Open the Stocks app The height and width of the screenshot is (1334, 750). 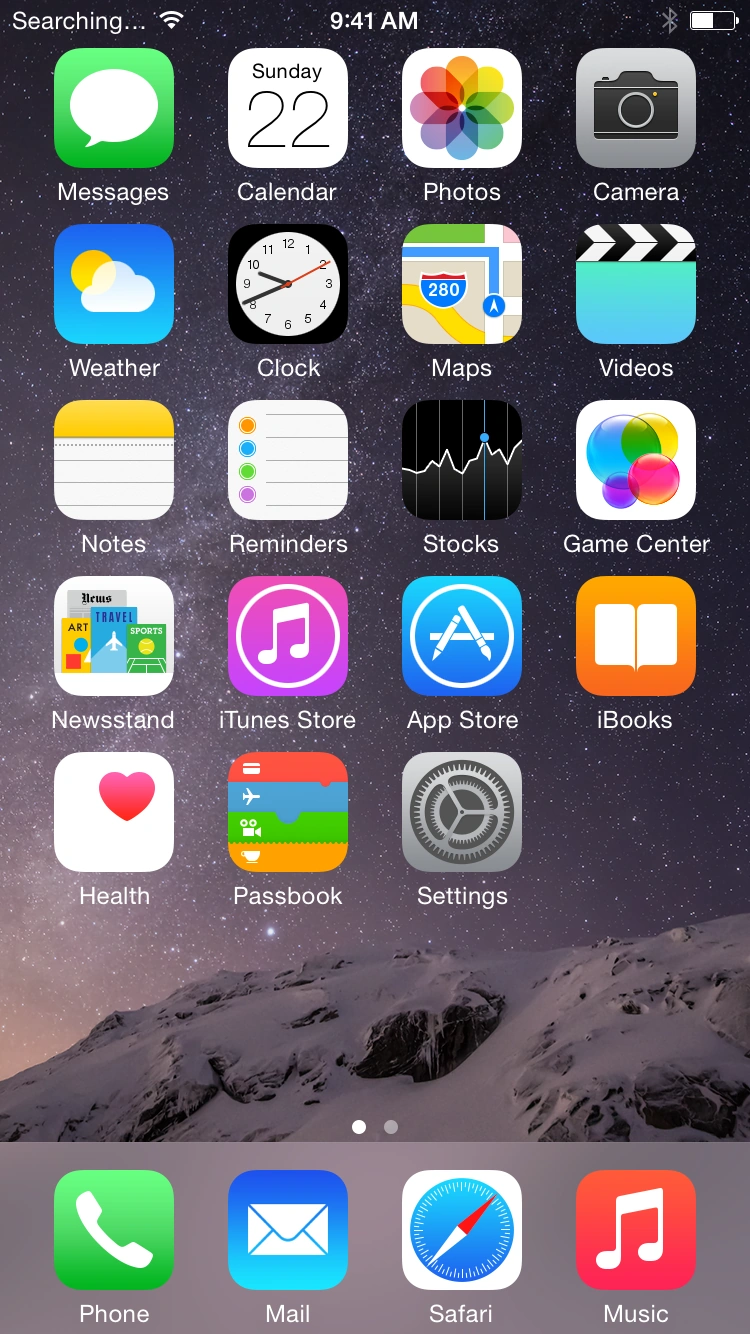pos(462,460)
